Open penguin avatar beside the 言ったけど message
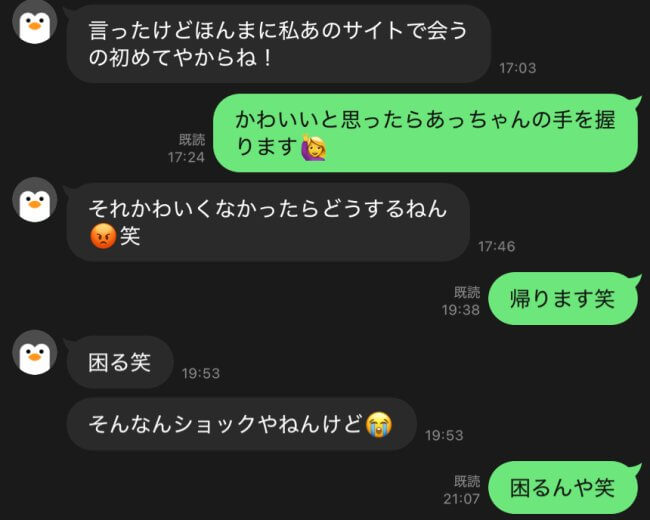The height and width of the screenshot is (520, 650). 35,23
